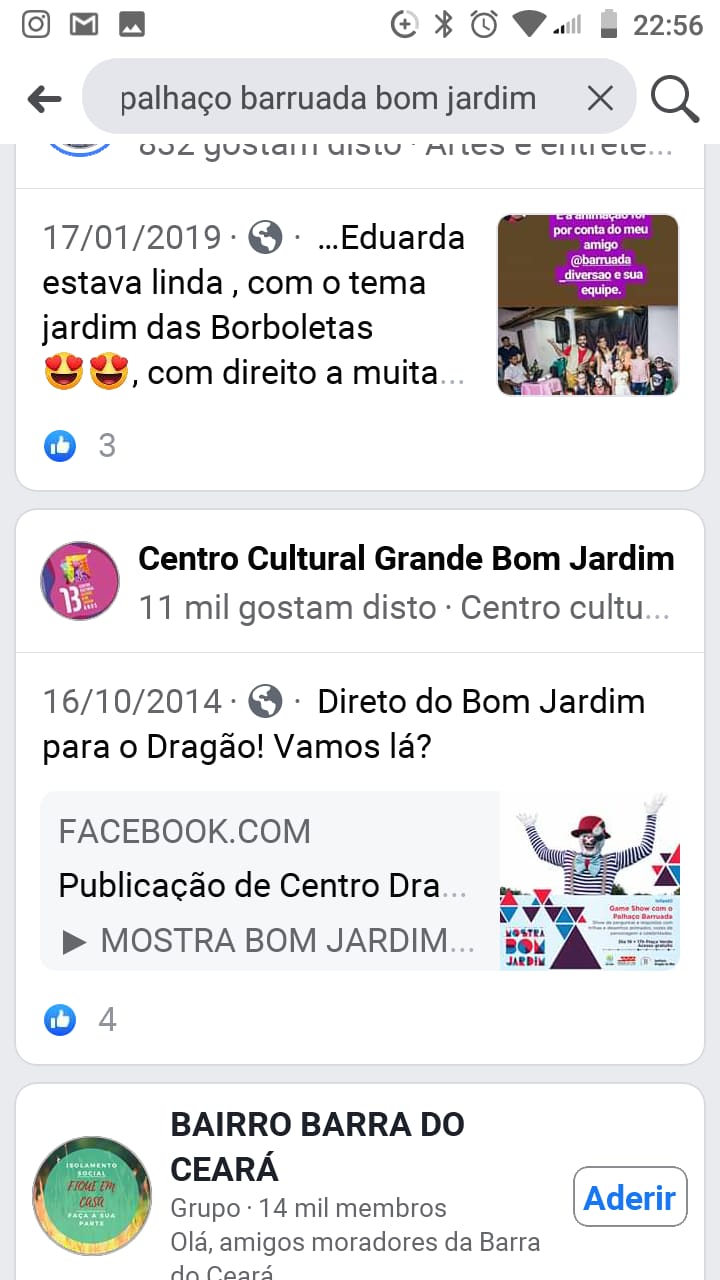Edit the search query field
This screenshot has height=1280, width=720.
[328, 98]
